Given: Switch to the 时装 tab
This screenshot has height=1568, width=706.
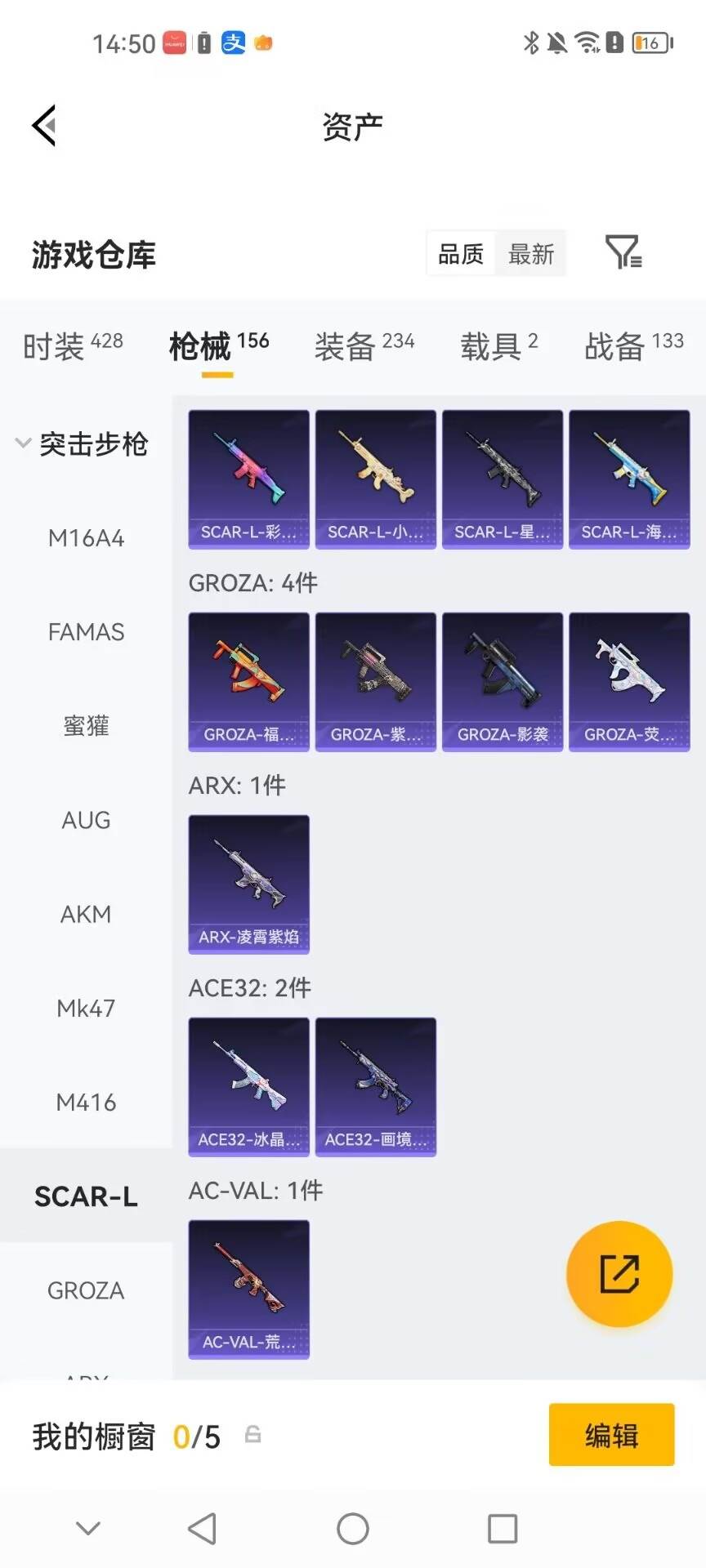Looking at the screenshot, I should 73,346.
